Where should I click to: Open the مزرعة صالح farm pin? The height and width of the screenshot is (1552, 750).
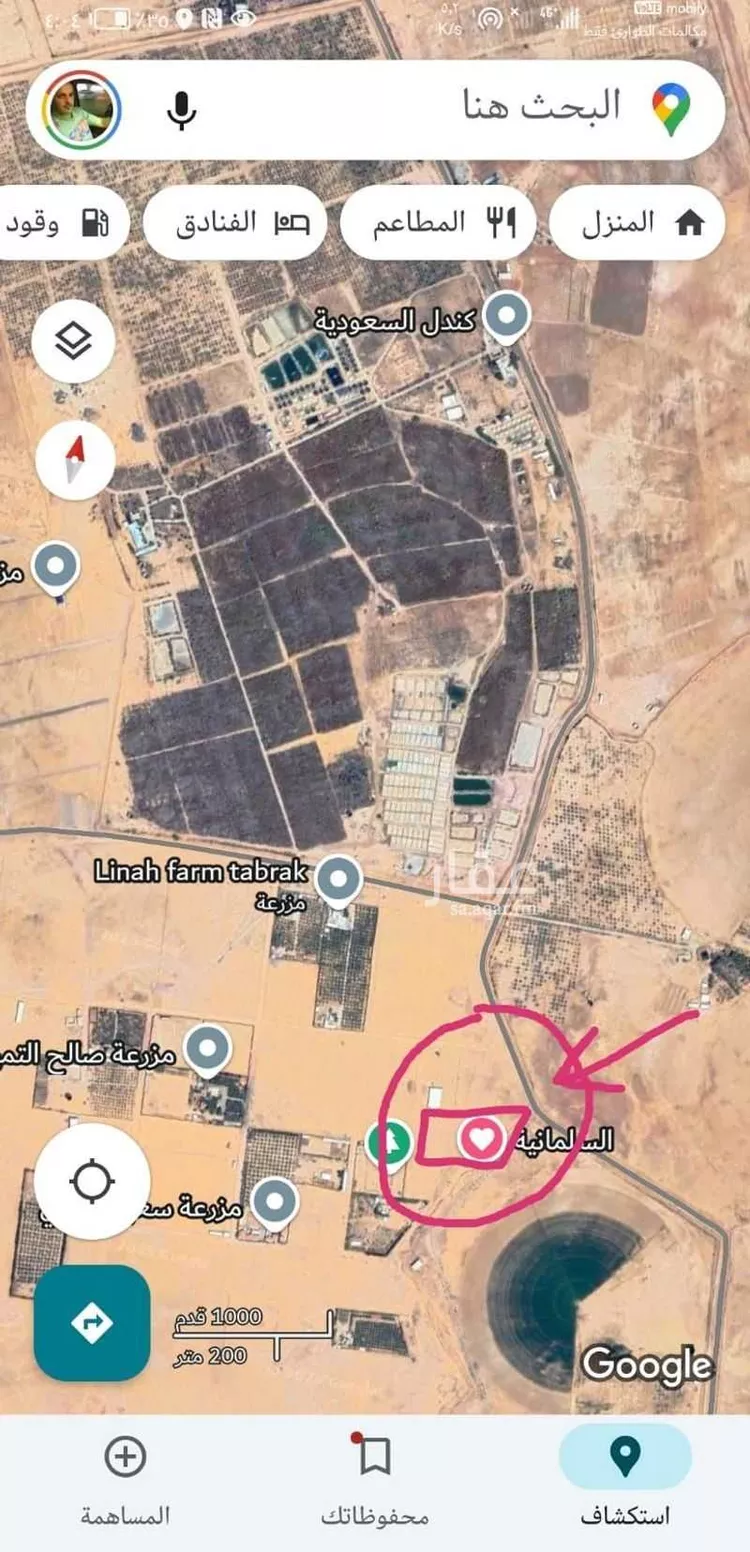pos(208,1050)
